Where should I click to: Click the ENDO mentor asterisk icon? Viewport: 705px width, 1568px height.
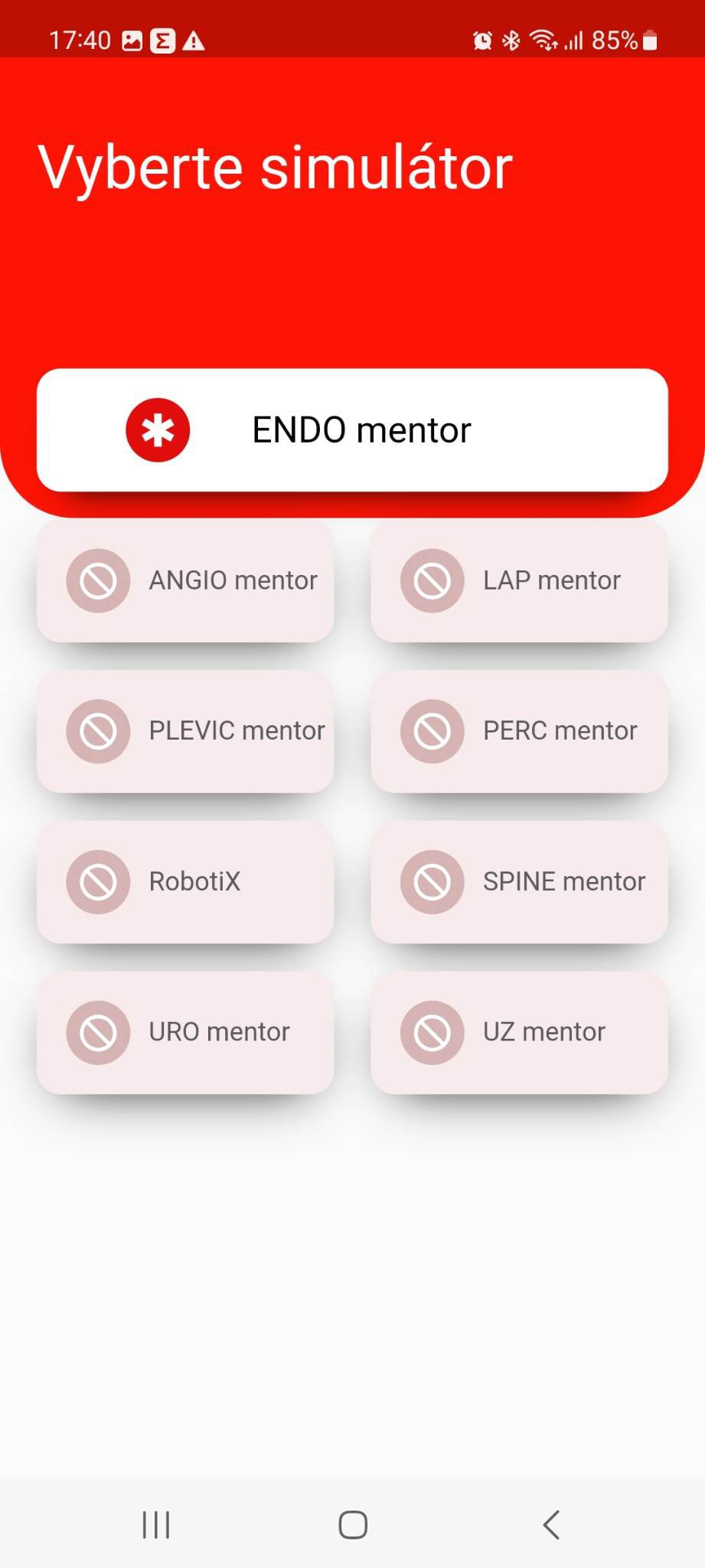point(157,430)
